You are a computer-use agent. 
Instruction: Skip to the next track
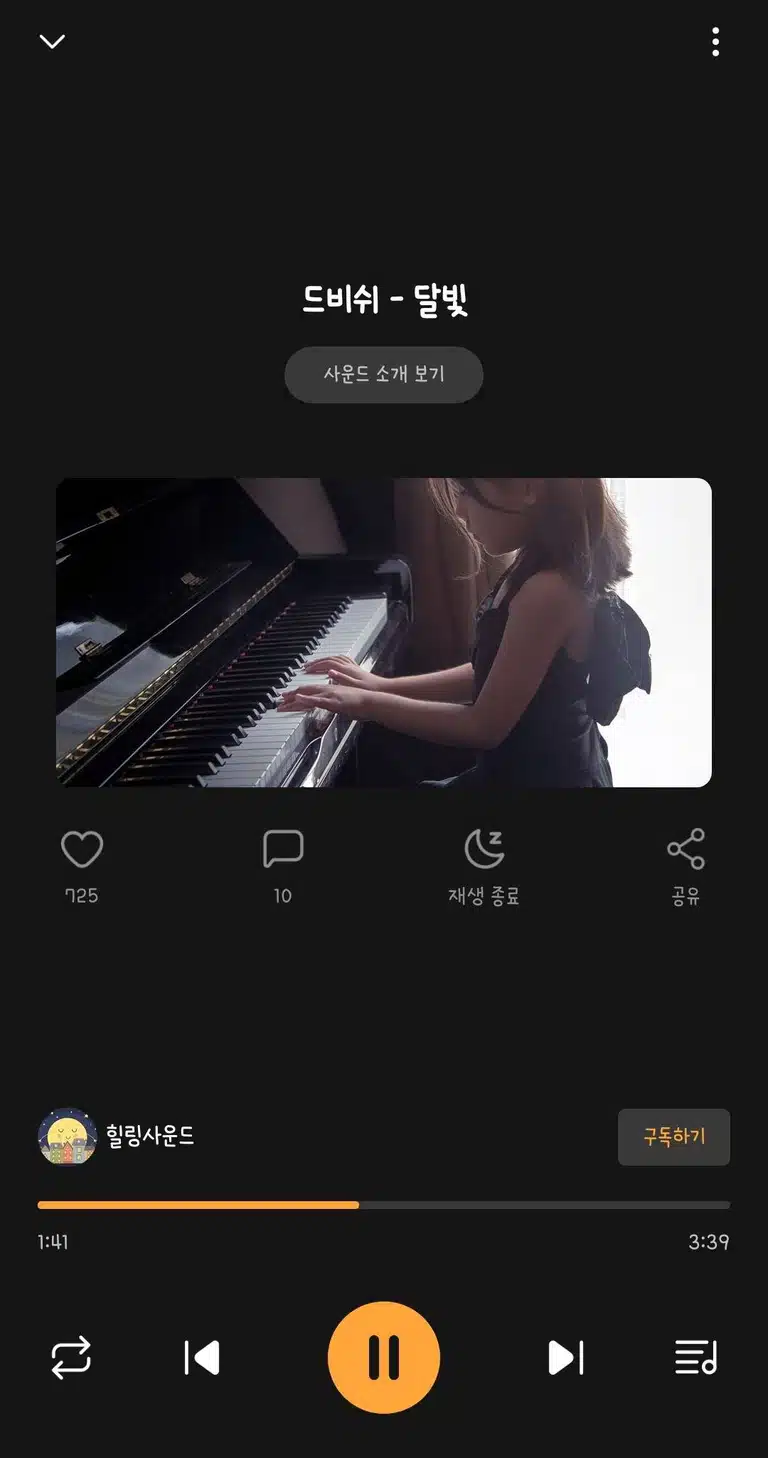(x=566, y=1358)
